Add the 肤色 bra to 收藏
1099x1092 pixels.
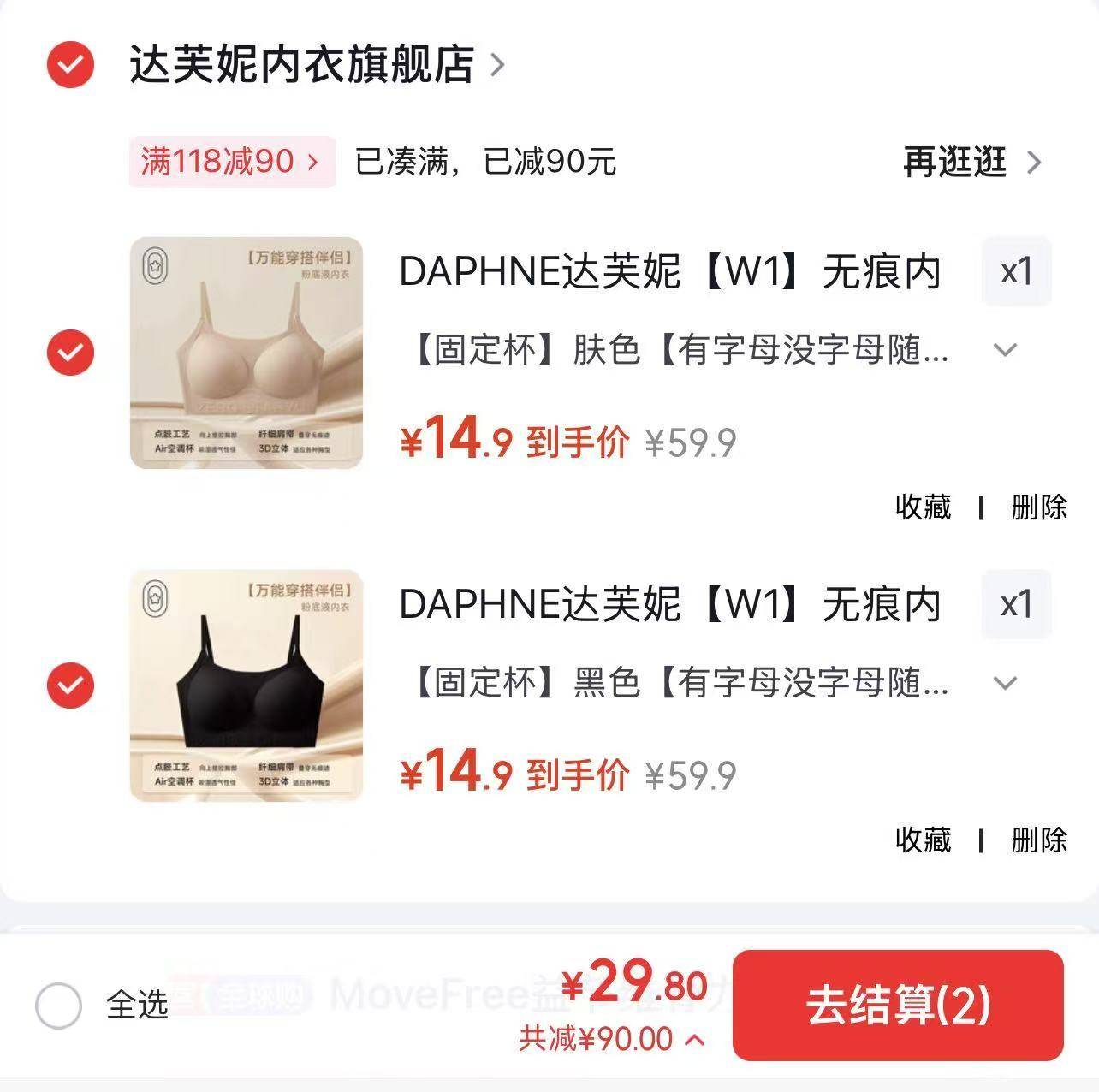click(923, 507)
